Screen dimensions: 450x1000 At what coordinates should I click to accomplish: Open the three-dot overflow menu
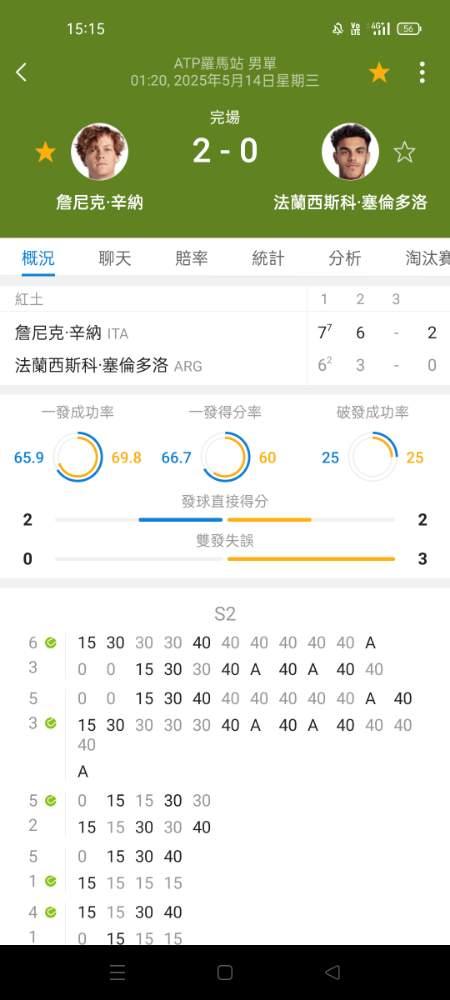422,73
